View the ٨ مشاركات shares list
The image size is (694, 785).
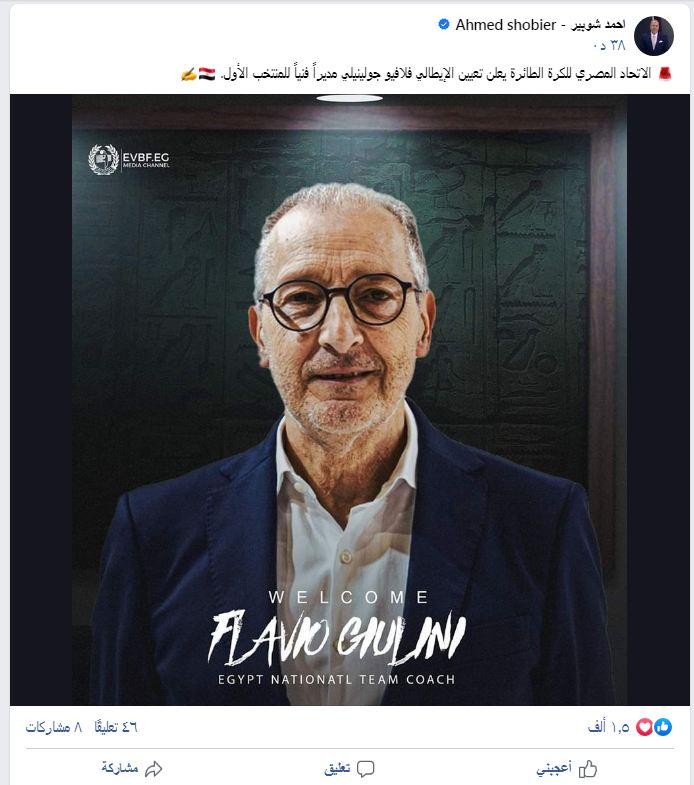[48, 727]
